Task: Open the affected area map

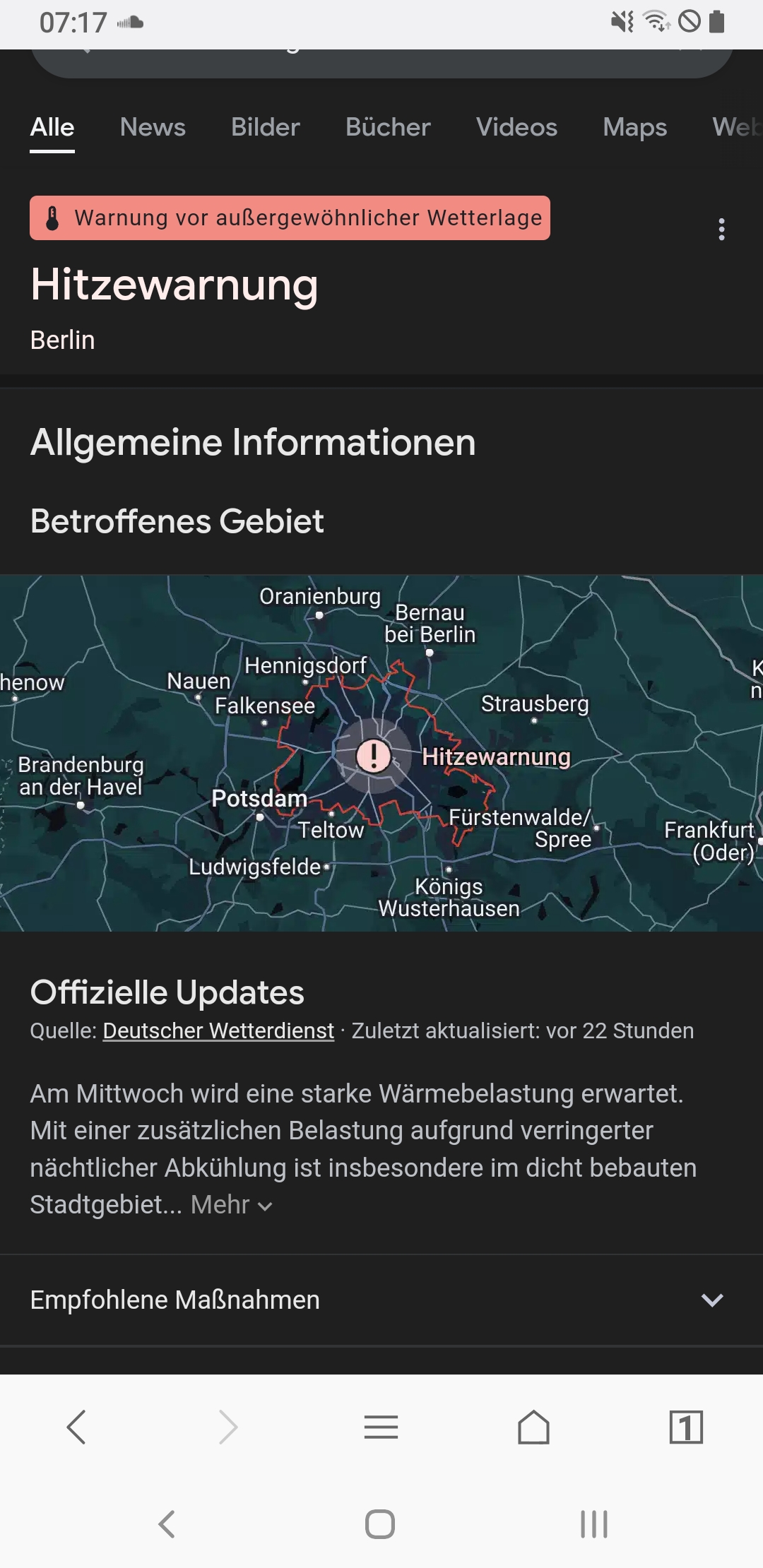Action: 381,753
